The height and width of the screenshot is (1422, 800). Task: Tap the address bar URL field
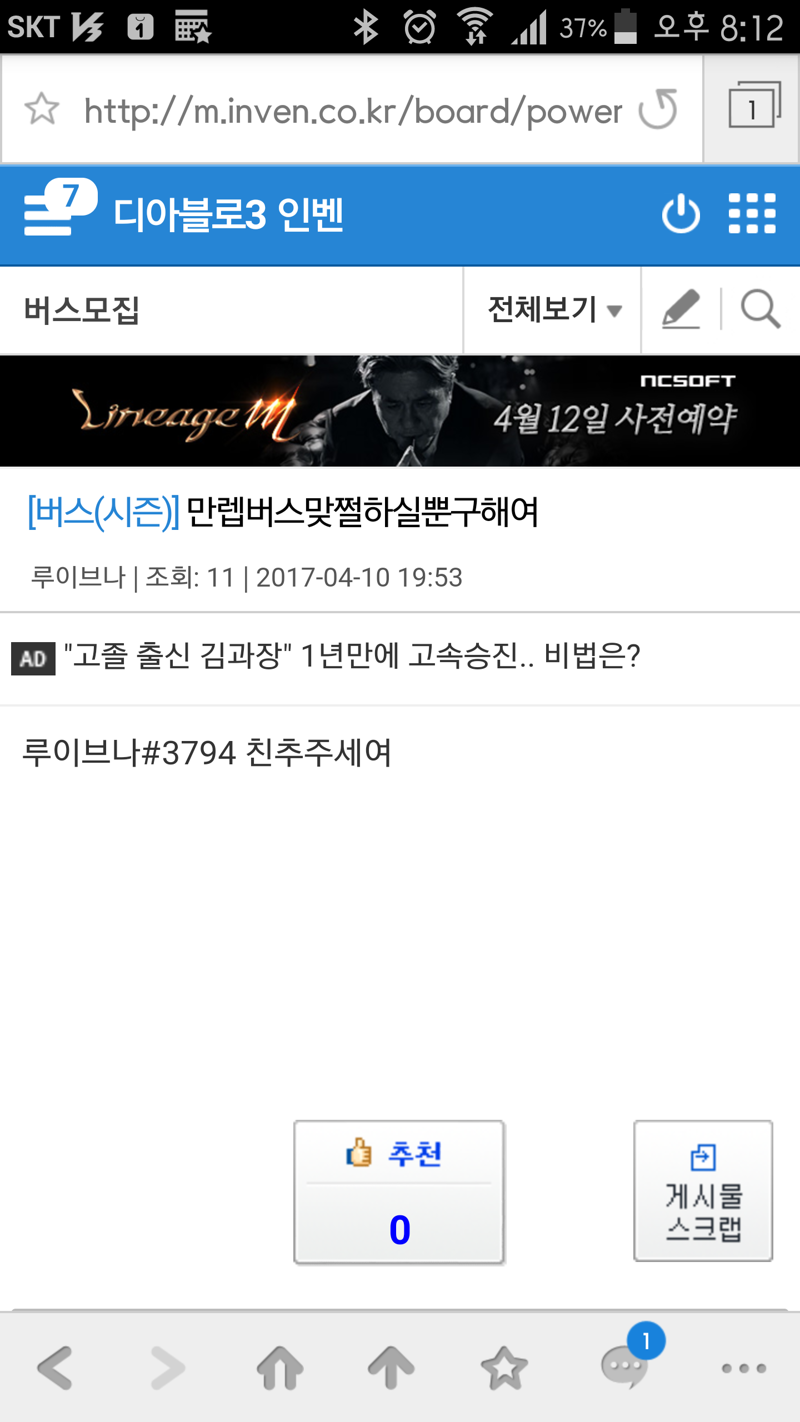[352, 110]
